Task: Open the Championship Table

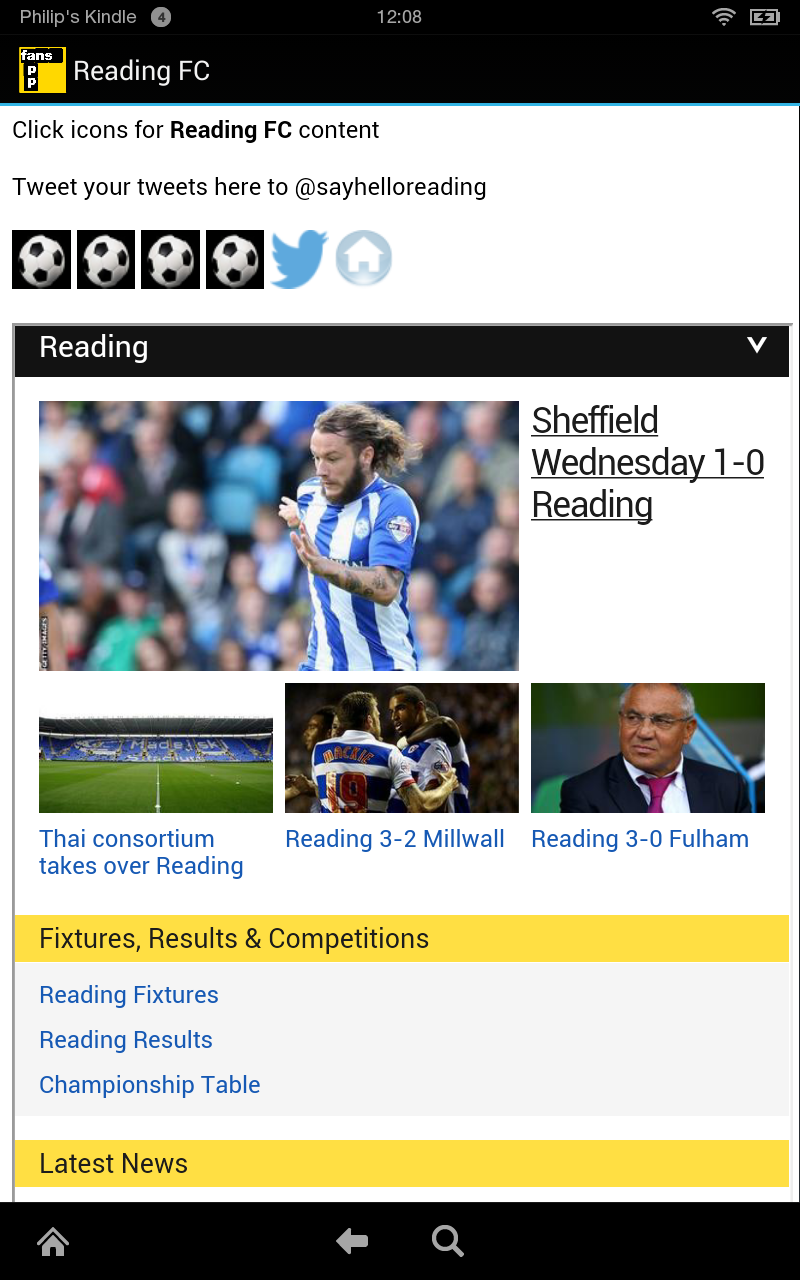Action: coord(150,1085)
